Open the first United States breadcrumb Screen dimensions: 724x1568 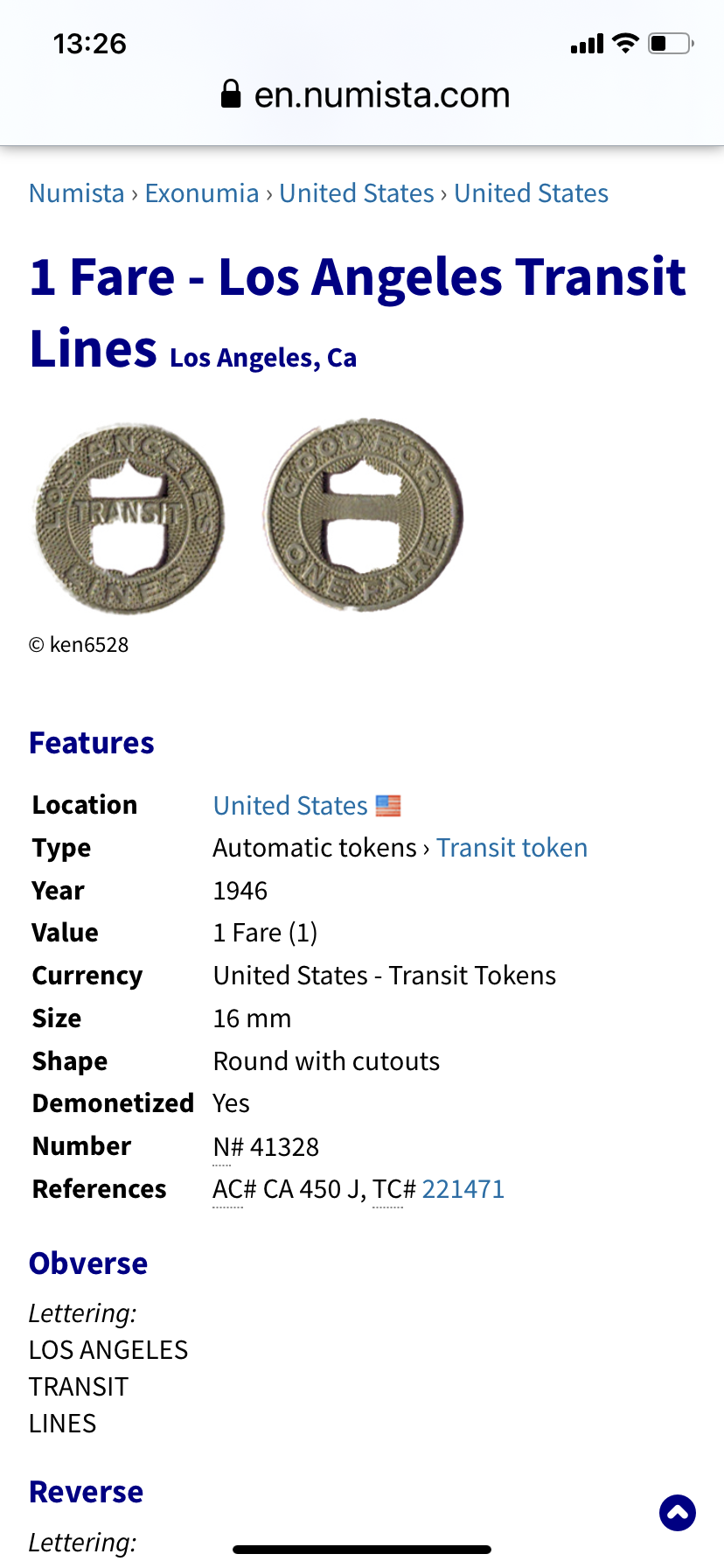click(357, 193)
